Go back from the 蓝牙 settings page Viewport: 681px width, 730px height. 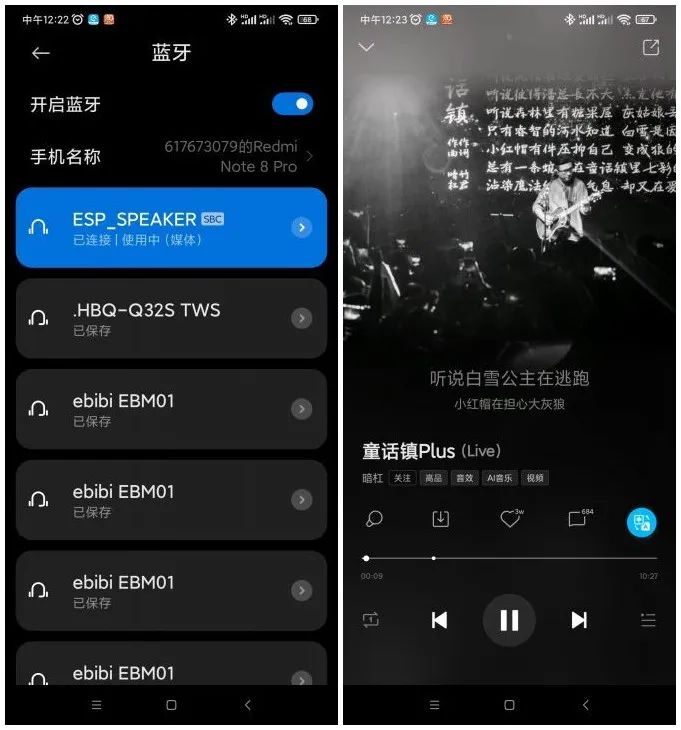point(40,53)
